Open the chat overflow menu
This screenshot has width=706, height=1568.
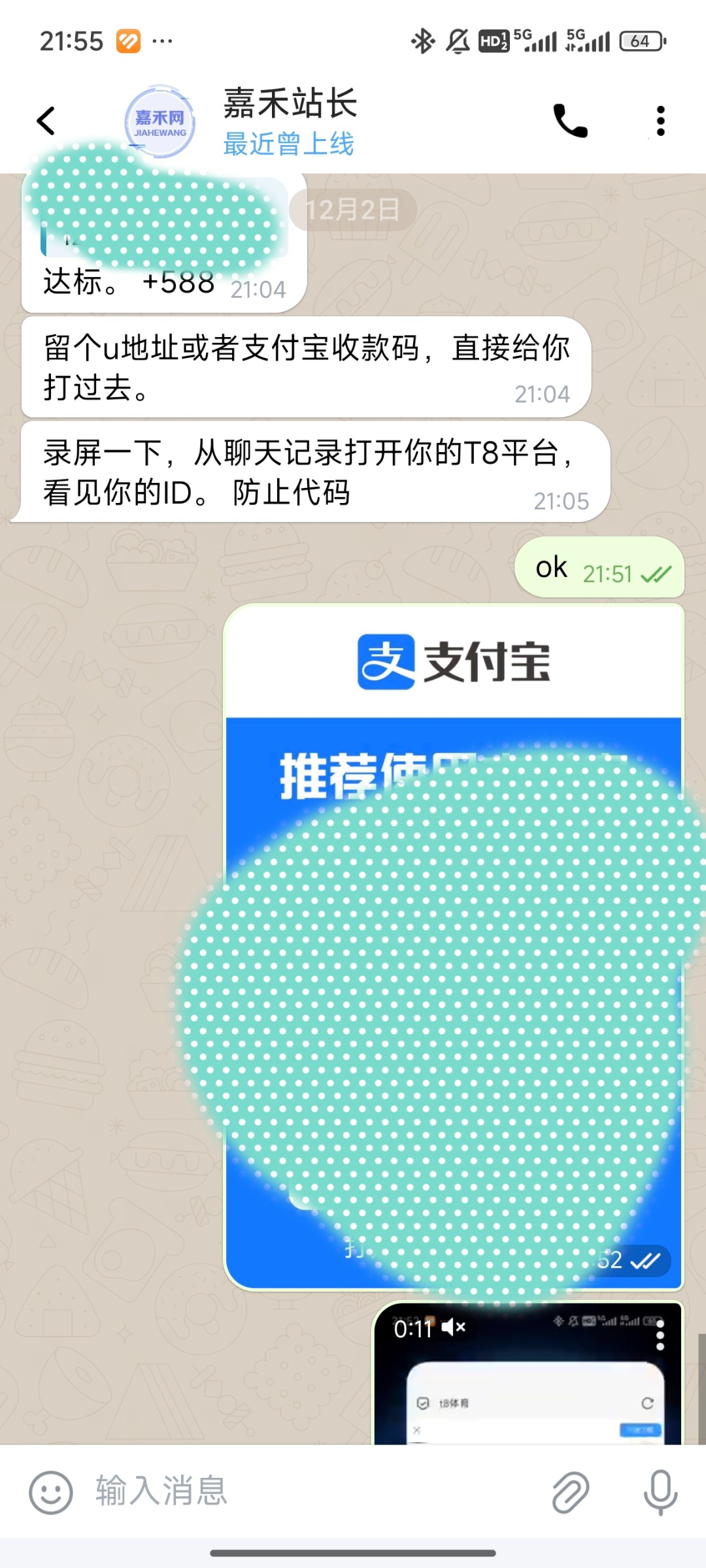pos(660,121)
